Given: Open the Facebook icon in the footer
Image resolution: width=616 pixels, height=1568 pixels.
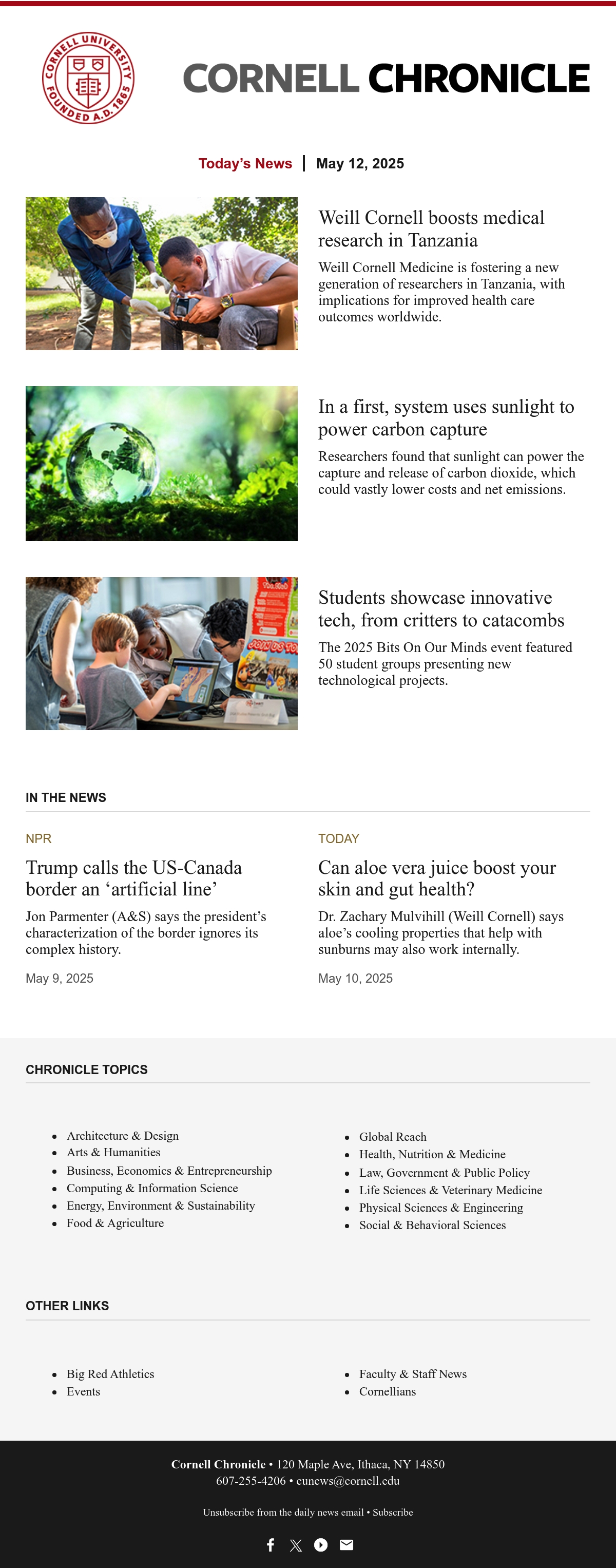Looking at the screenshot, I should [271, 1545].
